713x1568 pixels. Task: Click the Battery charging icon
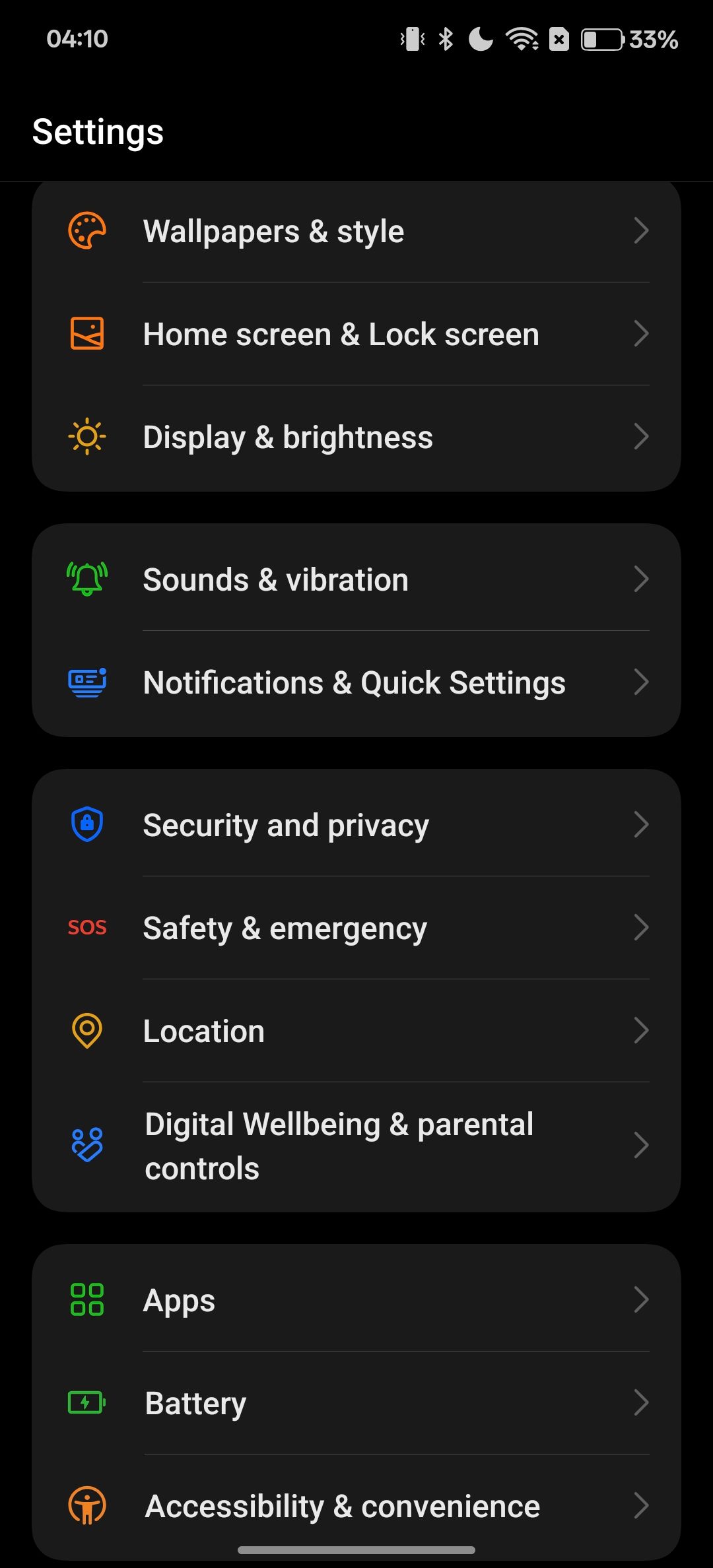[86, 1403]
